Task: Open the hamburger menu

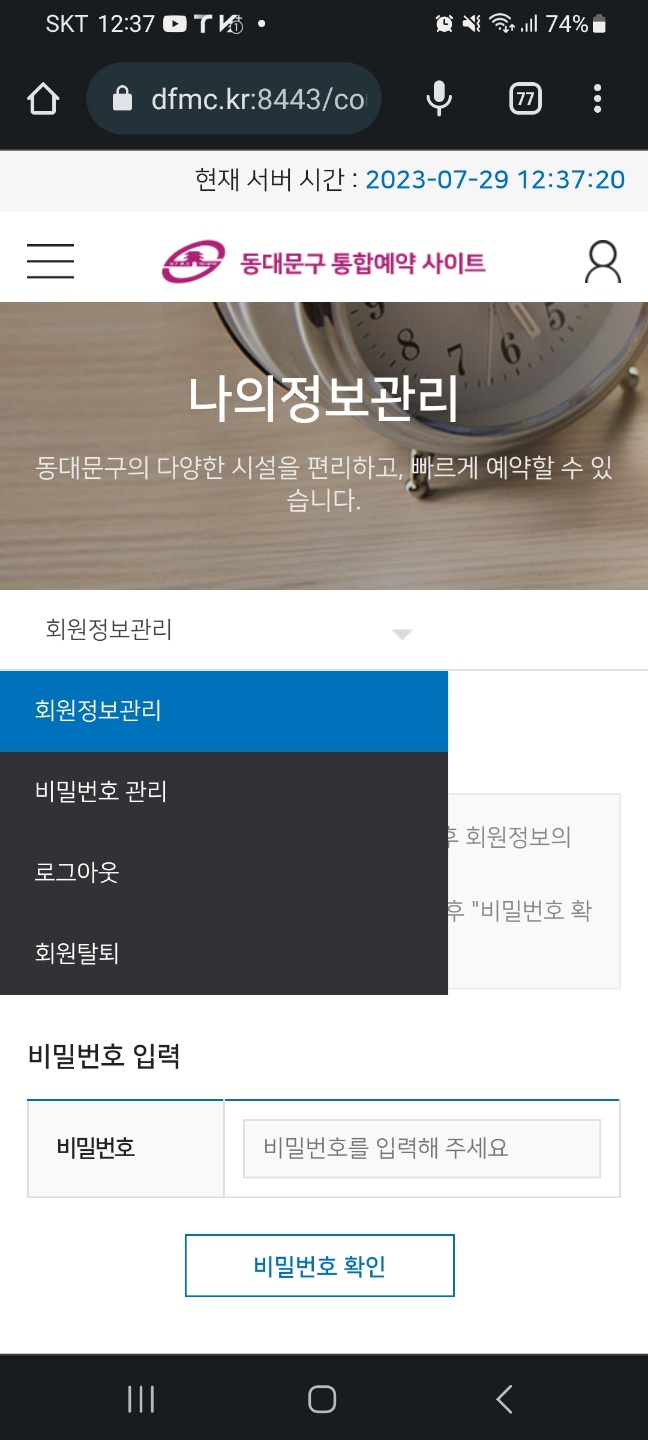Action: point(50,261)
